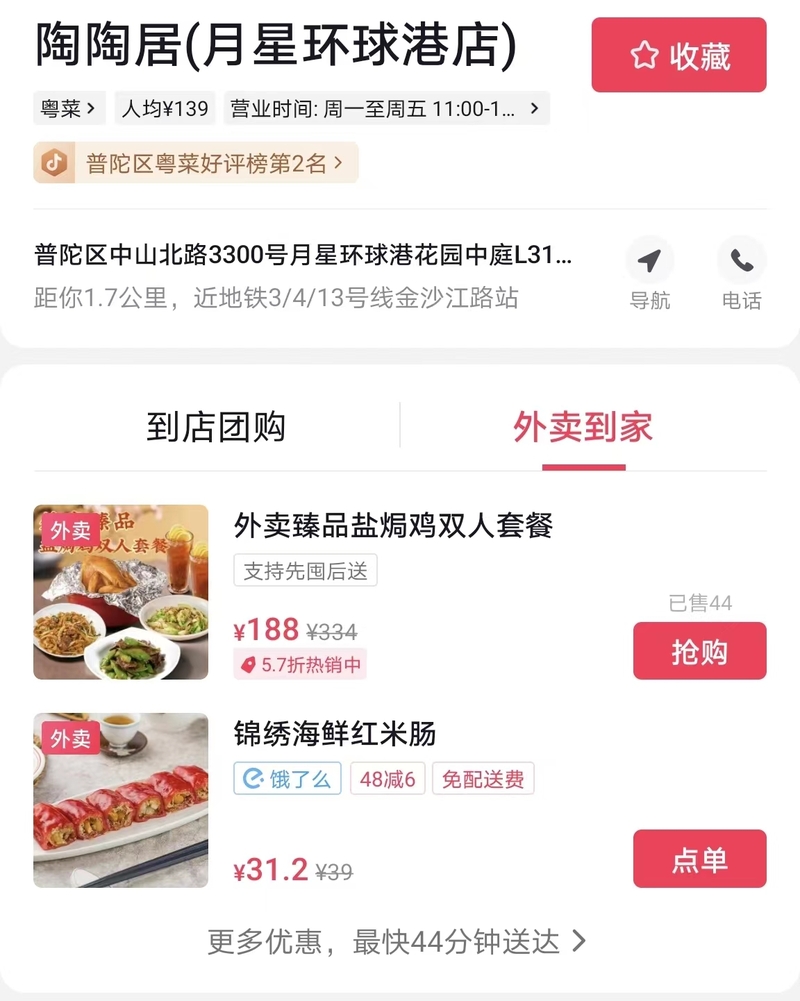Screen dimensions: 800x1001
Task: Tap the salt-baked chicken set meal thumbnail
Action: coord(120,592)
